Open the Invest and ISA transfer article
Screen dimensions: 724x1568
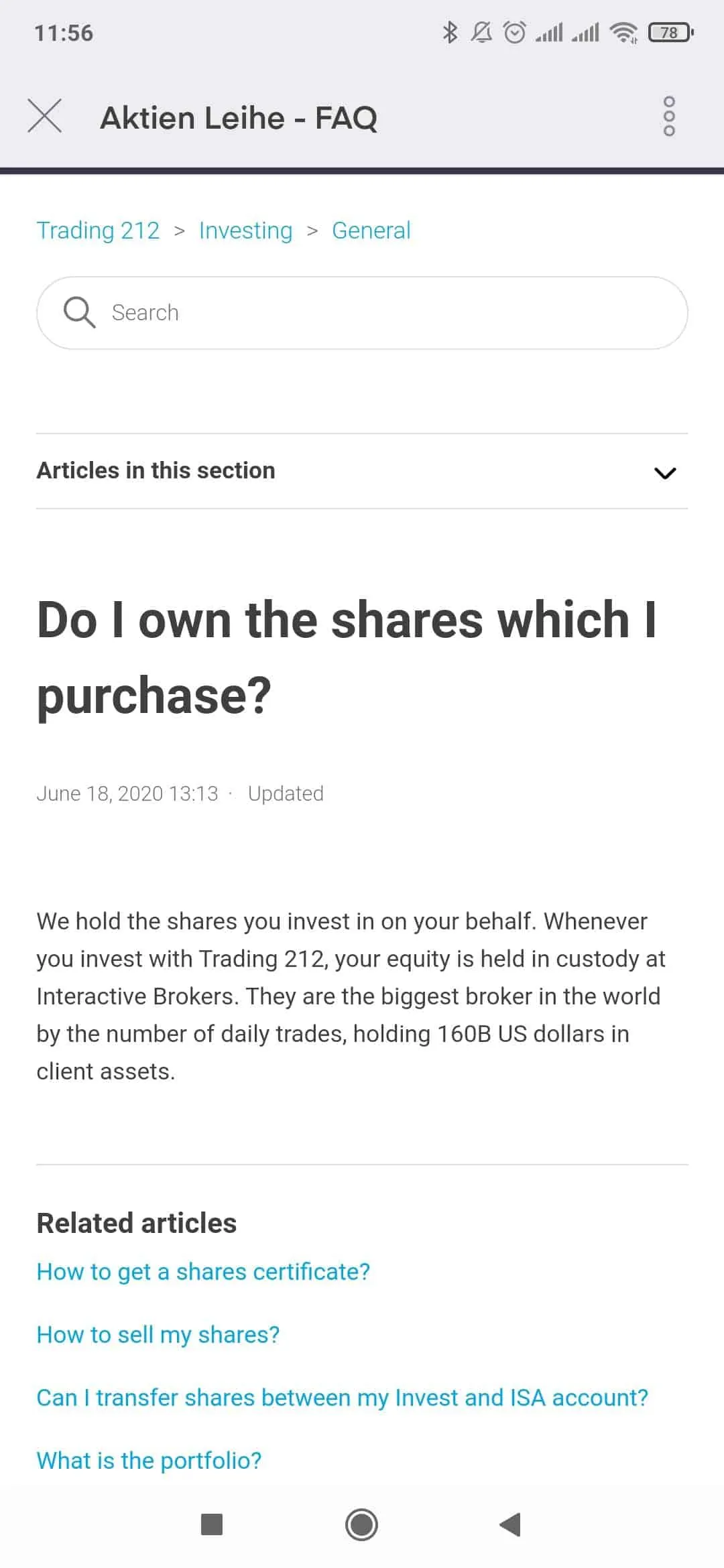click(x=343, y=1398)
